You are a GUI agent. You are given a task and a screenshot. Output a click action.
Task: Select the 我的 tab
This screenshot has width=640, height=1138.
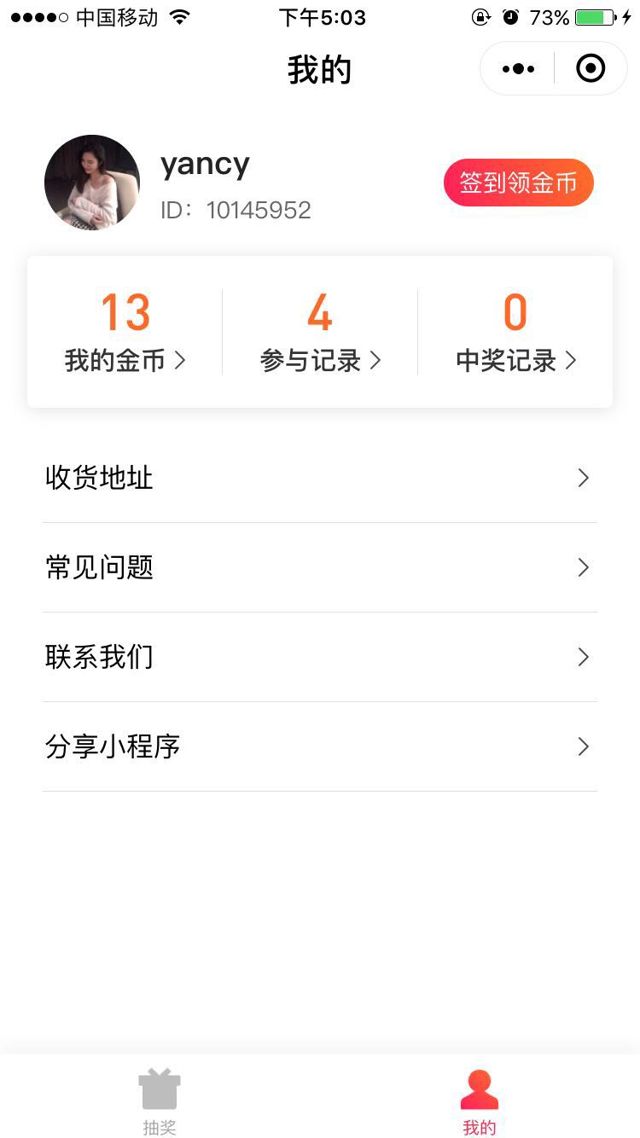tap(479, 1100)
